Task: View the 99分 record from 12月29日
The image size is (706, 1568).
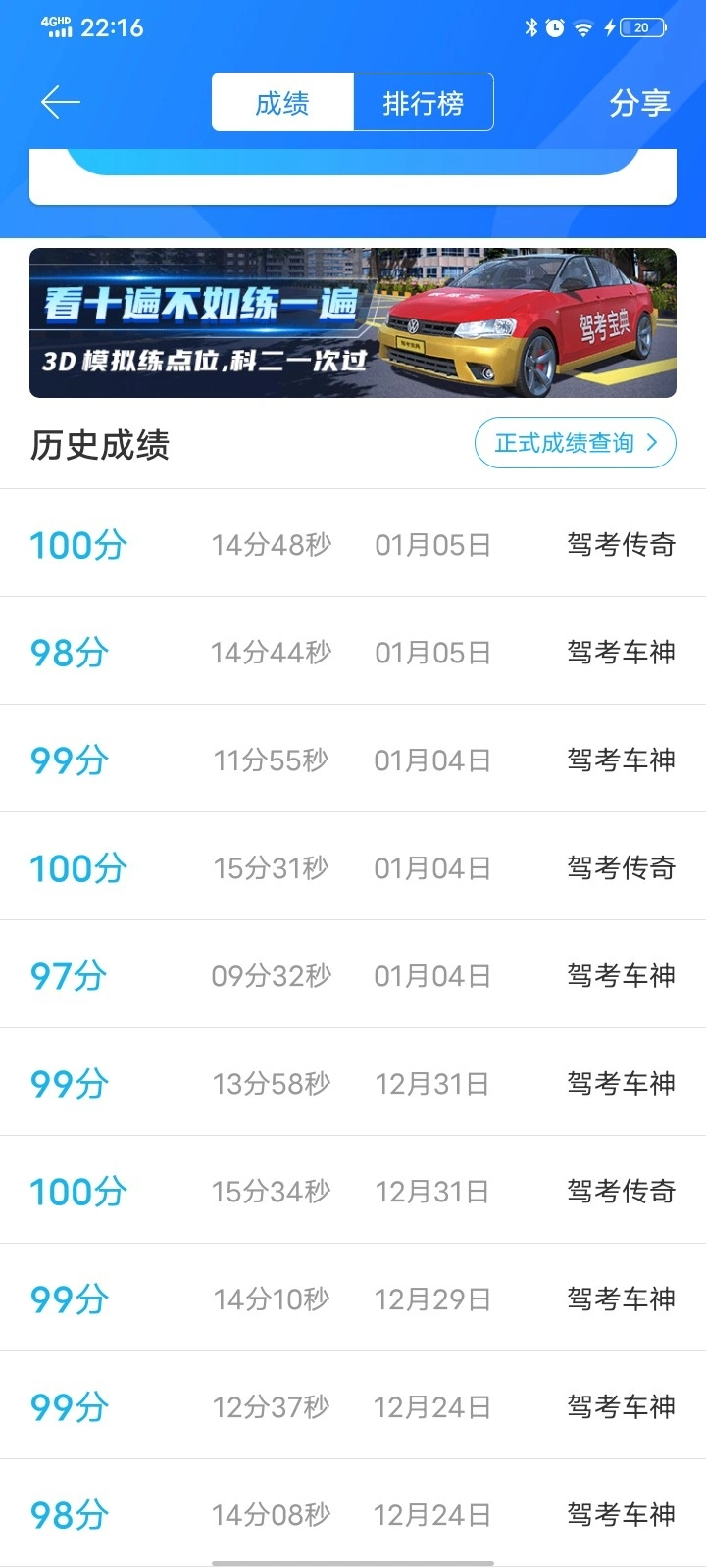Action: point(353,1298)
